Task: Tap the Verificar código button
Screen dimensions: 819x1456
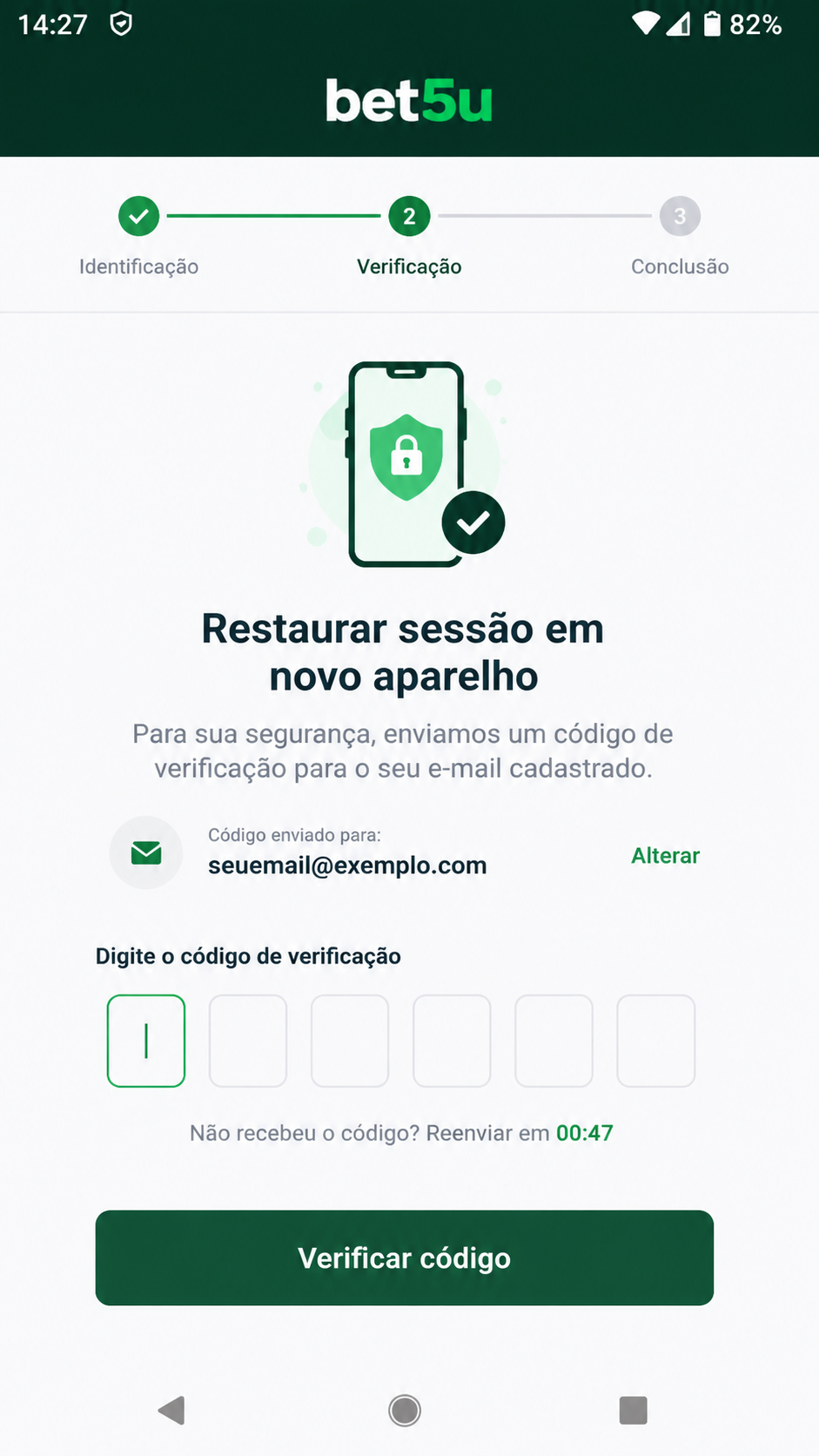Action: [405, 1257]
